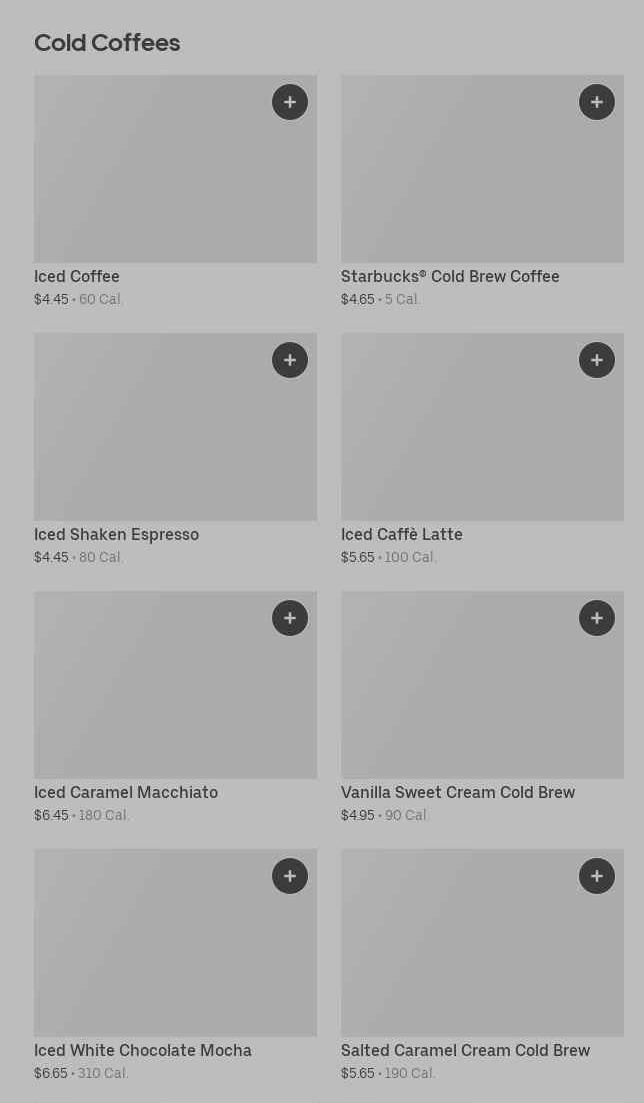Add Iced Caffè Latte with the plus icon

(597, 360)
